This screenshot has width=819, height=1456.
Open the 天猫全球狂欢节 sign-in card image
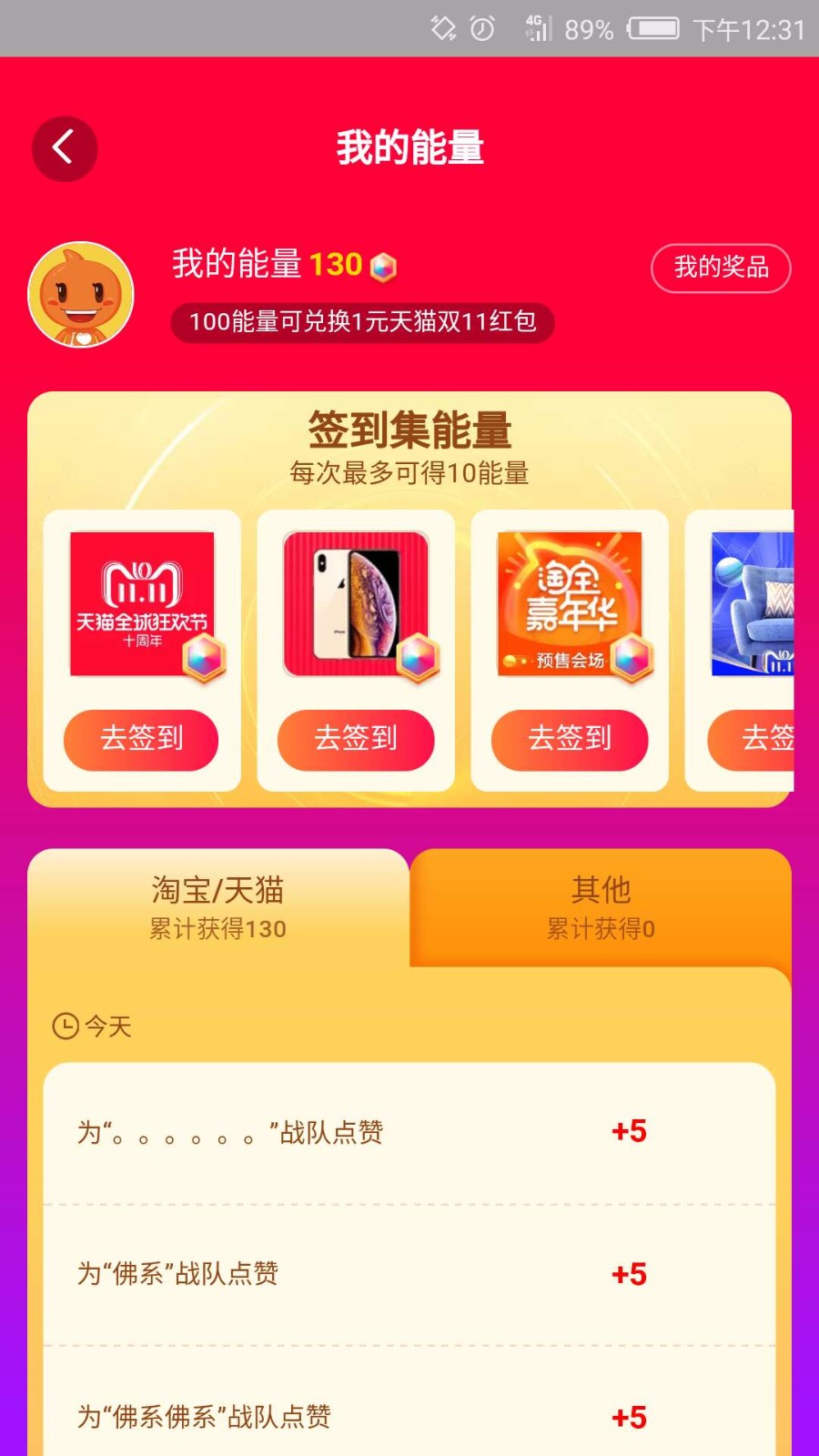click(143, 604)
